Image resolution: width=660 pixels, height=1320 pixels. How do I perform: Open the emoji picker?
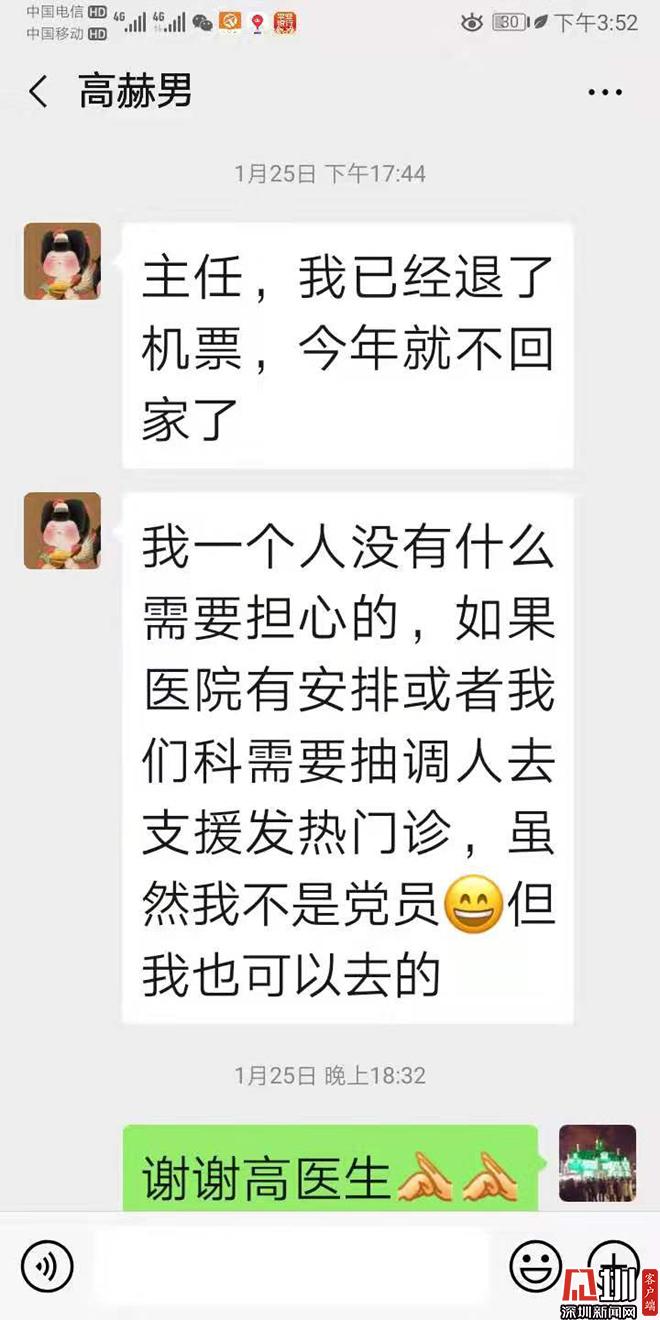pyautogui.click(x=535, y=1264)
